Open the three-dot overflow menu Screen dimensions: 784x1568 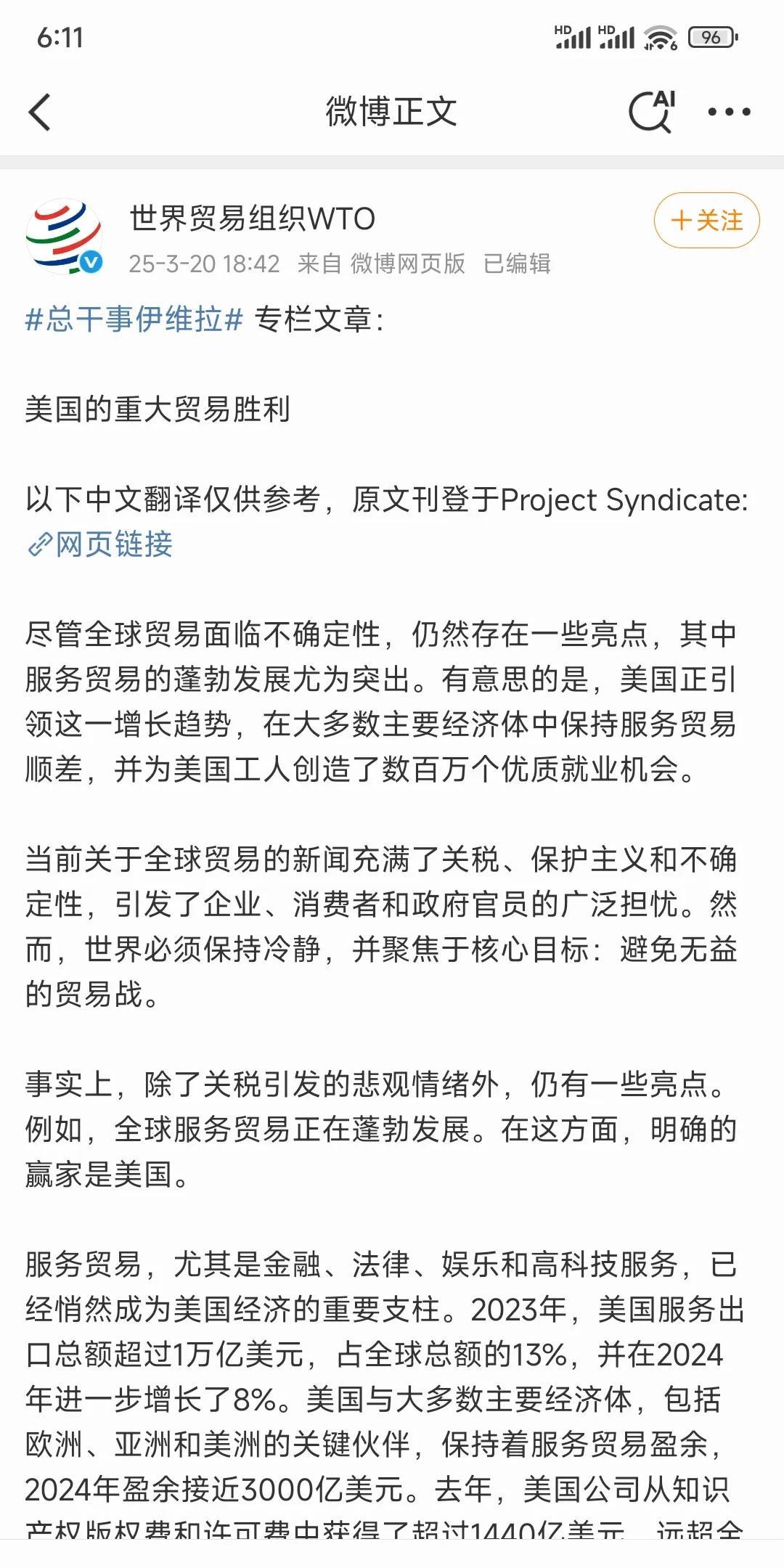[729, 112]
